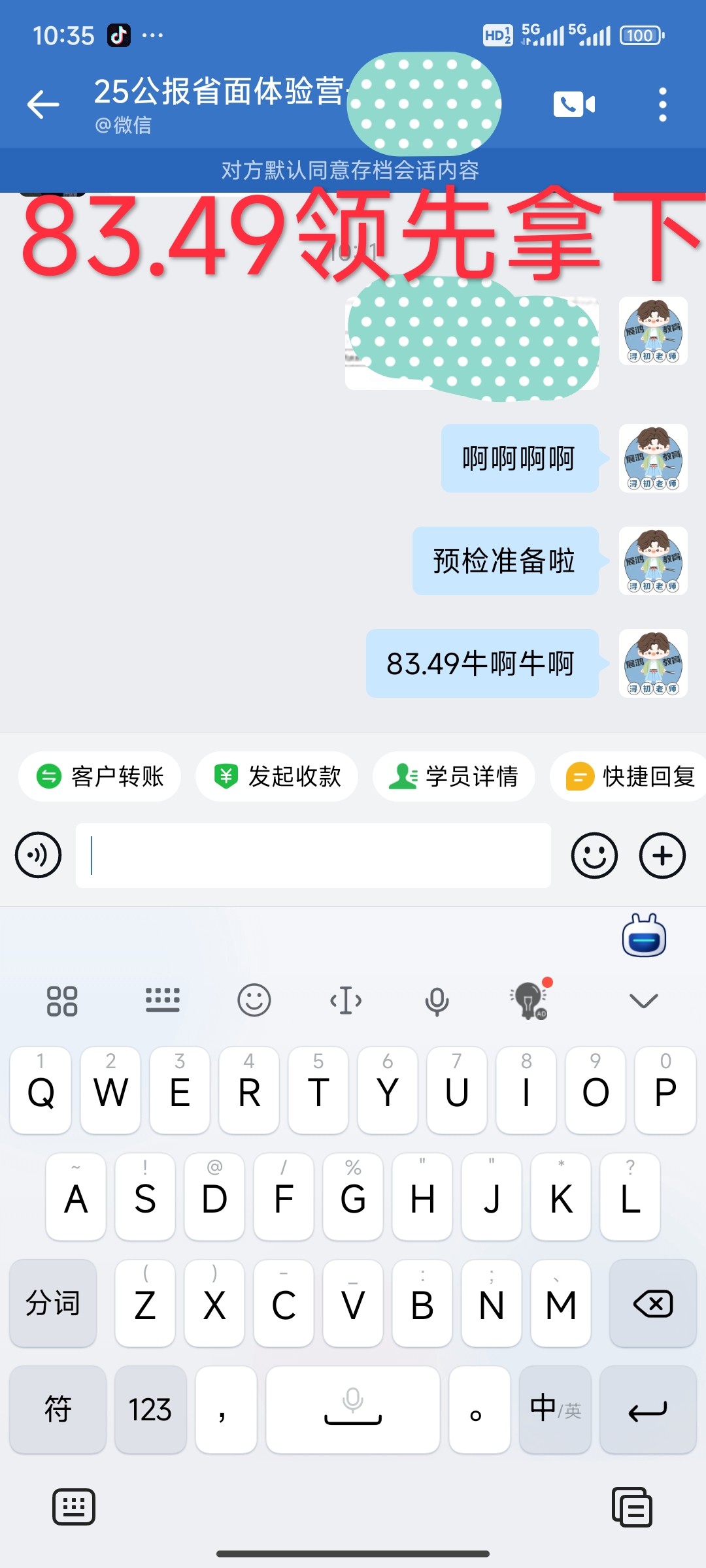706x1568 pixels.
Task: Open the plus attachment menu
Action: click(x=662, y=855)
